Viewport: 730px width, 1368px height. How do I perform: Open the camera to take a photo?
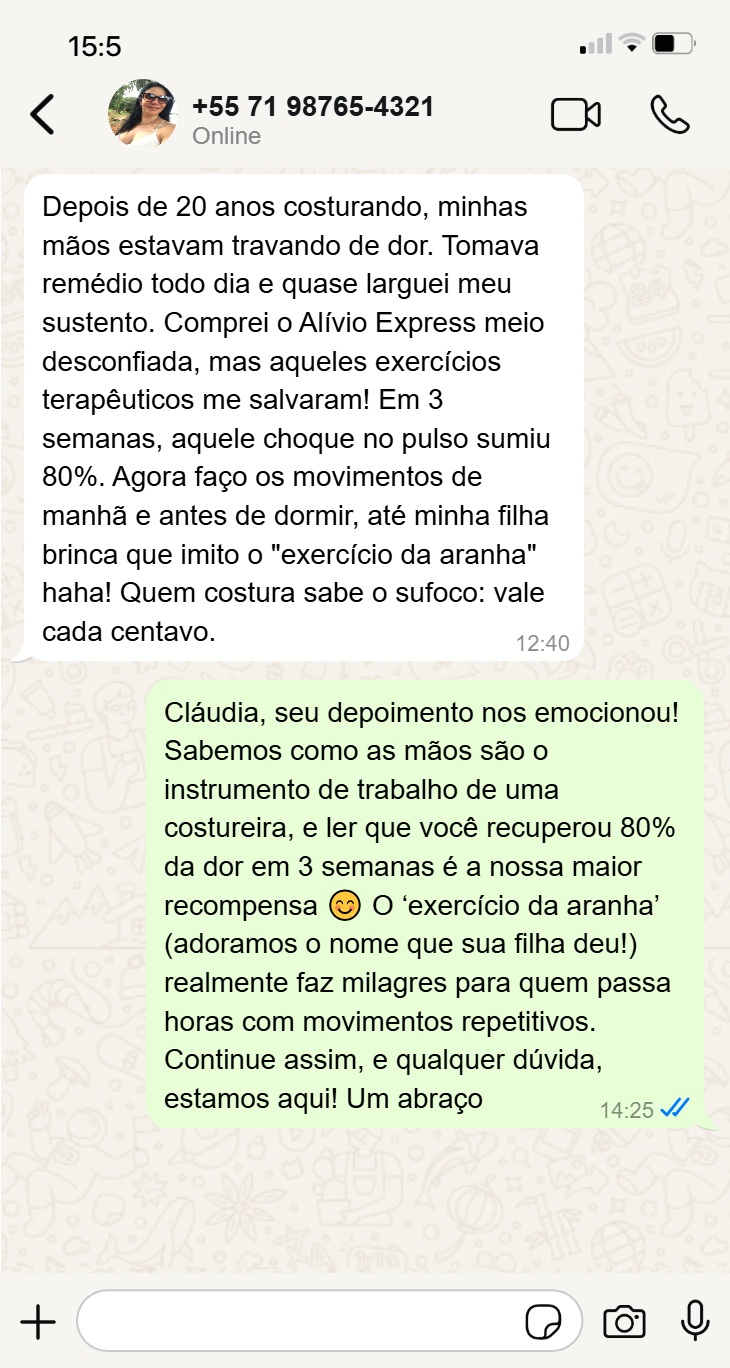point(624,1322)
